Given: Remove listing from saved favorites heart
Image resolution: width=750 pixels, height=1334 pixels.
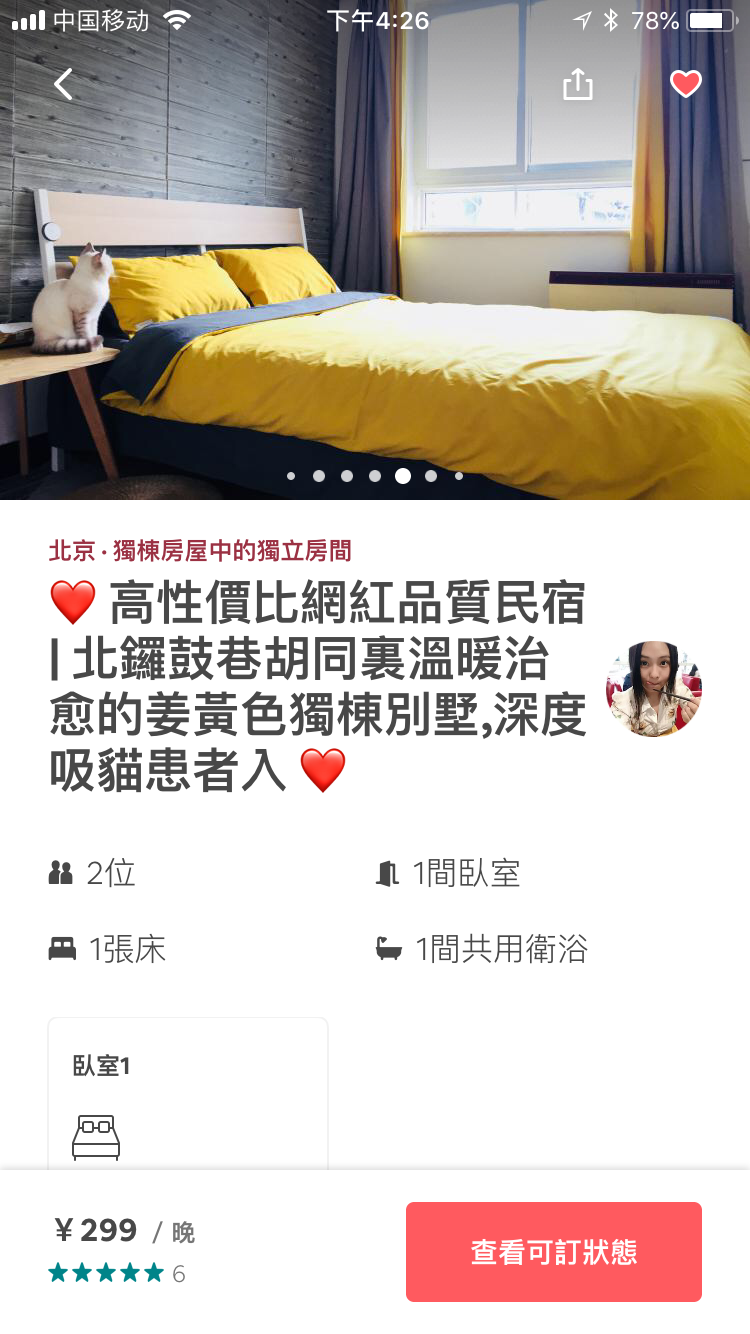Looking at the screenshot, I should (686, 85).
